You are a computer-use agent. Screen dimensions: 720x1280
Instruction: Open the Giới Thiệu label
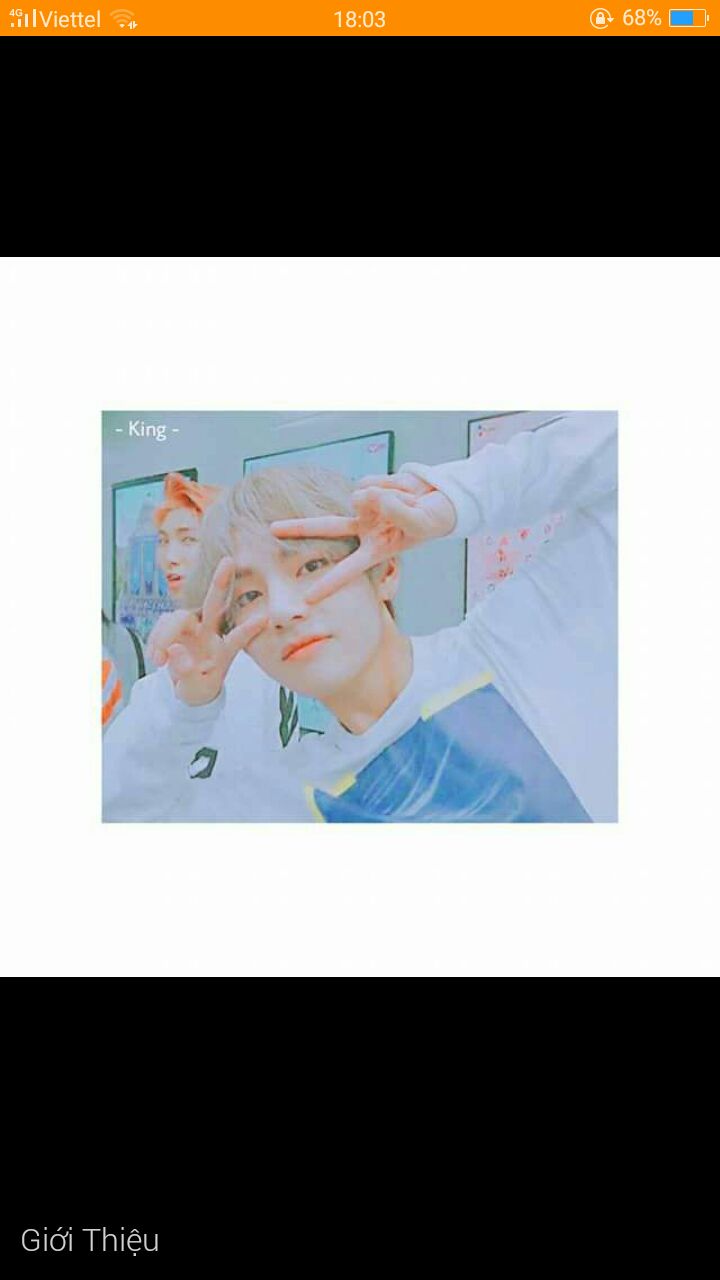coord(90,1241)
